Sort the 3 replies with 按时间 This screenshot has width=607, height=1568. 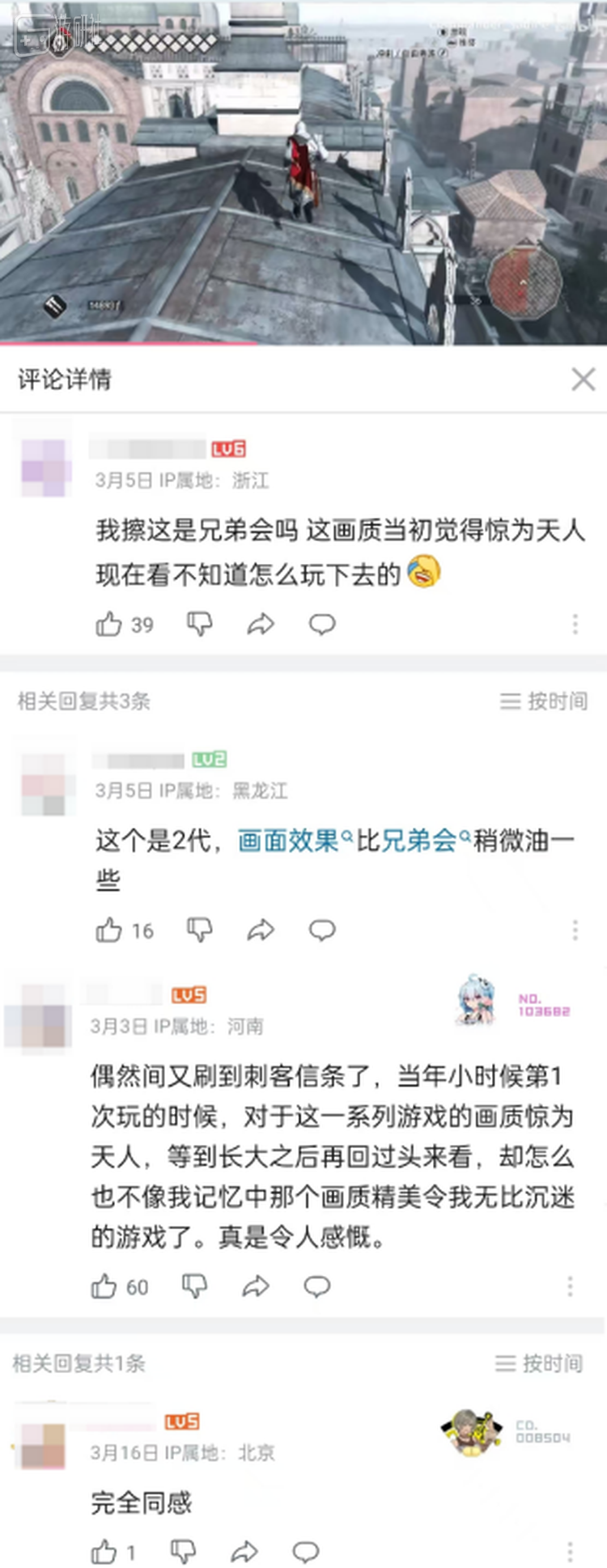pos(544,701)
